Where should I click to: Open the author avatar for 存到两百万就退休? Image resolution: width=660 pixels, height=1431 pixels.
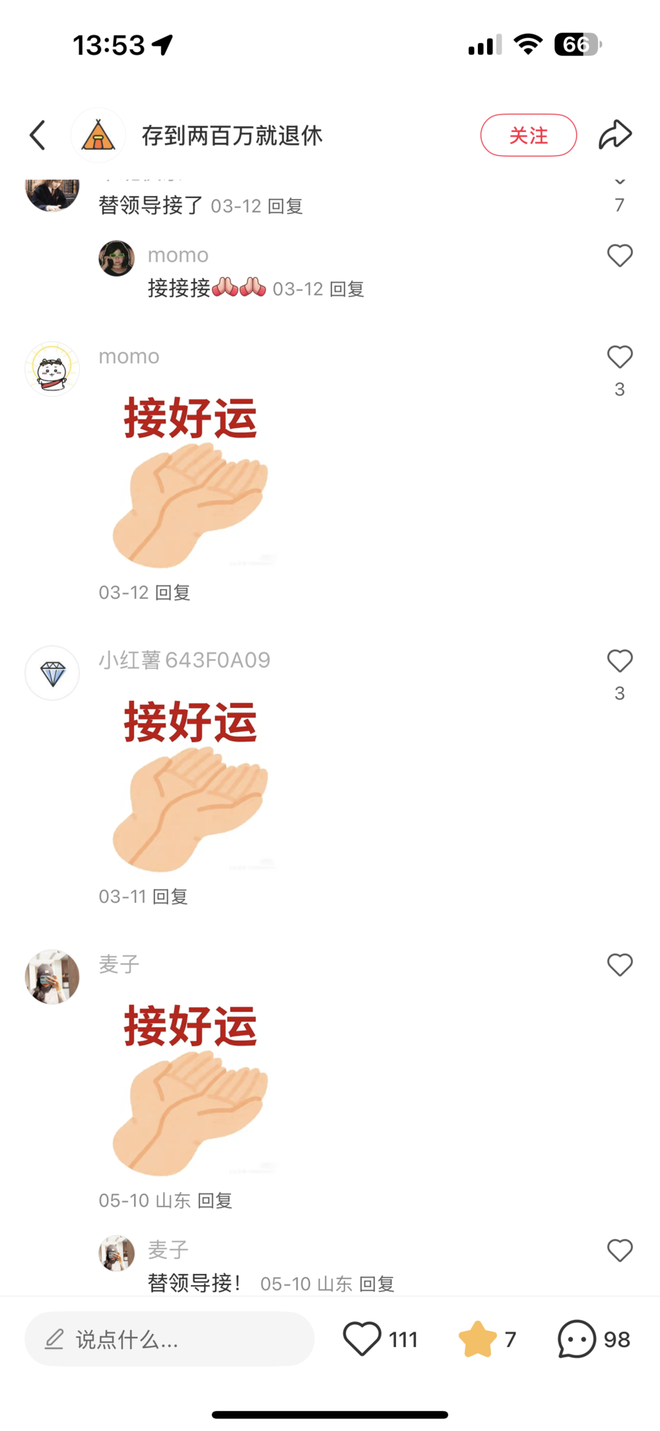[98, 136]
